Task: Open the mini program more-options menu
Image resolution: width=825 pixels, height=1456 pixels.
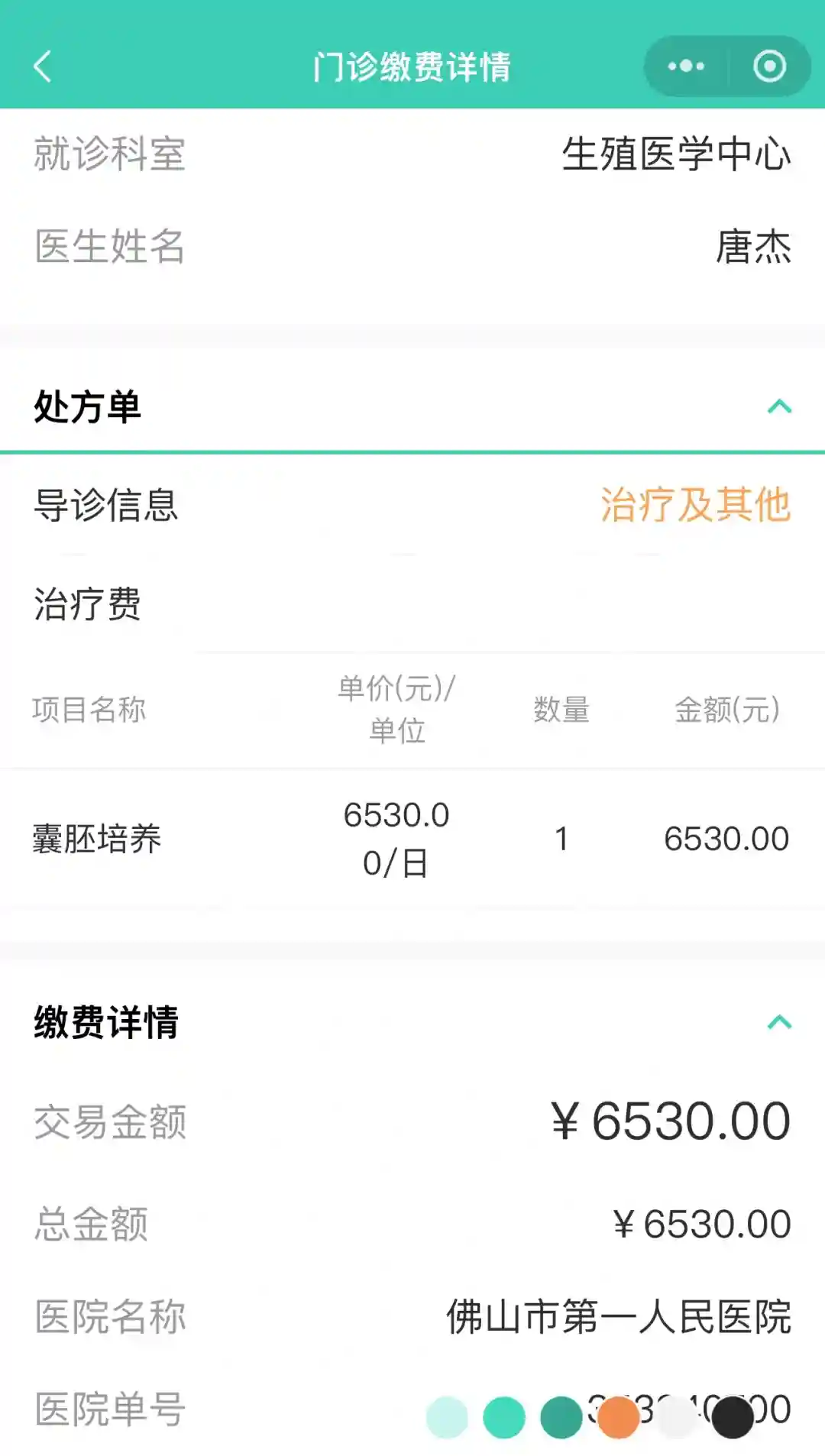Action: point(685,66)
